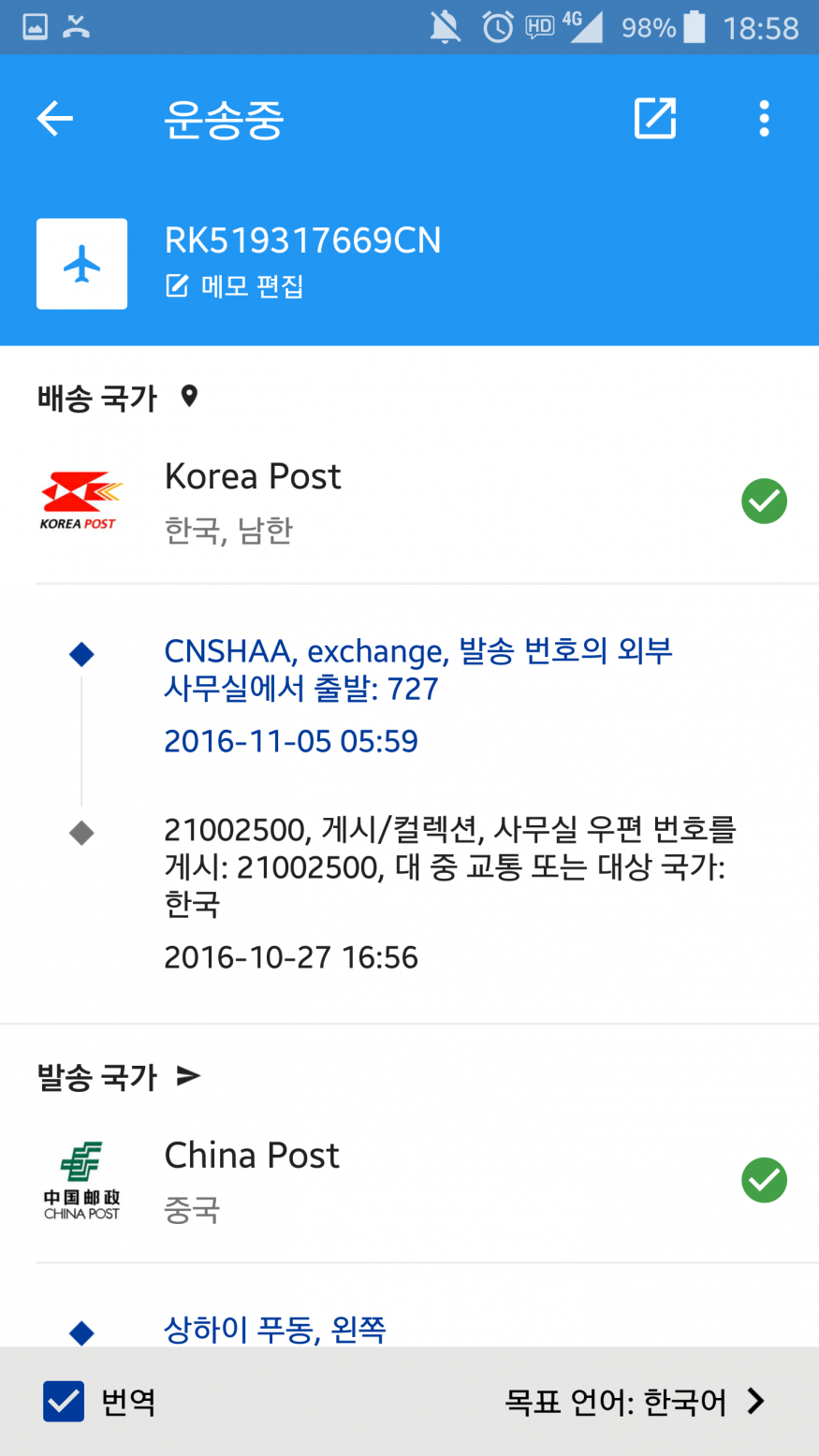Go back using the top-left arrow
The width and height of the screenshot is (819, 1456).
point(54,119)
